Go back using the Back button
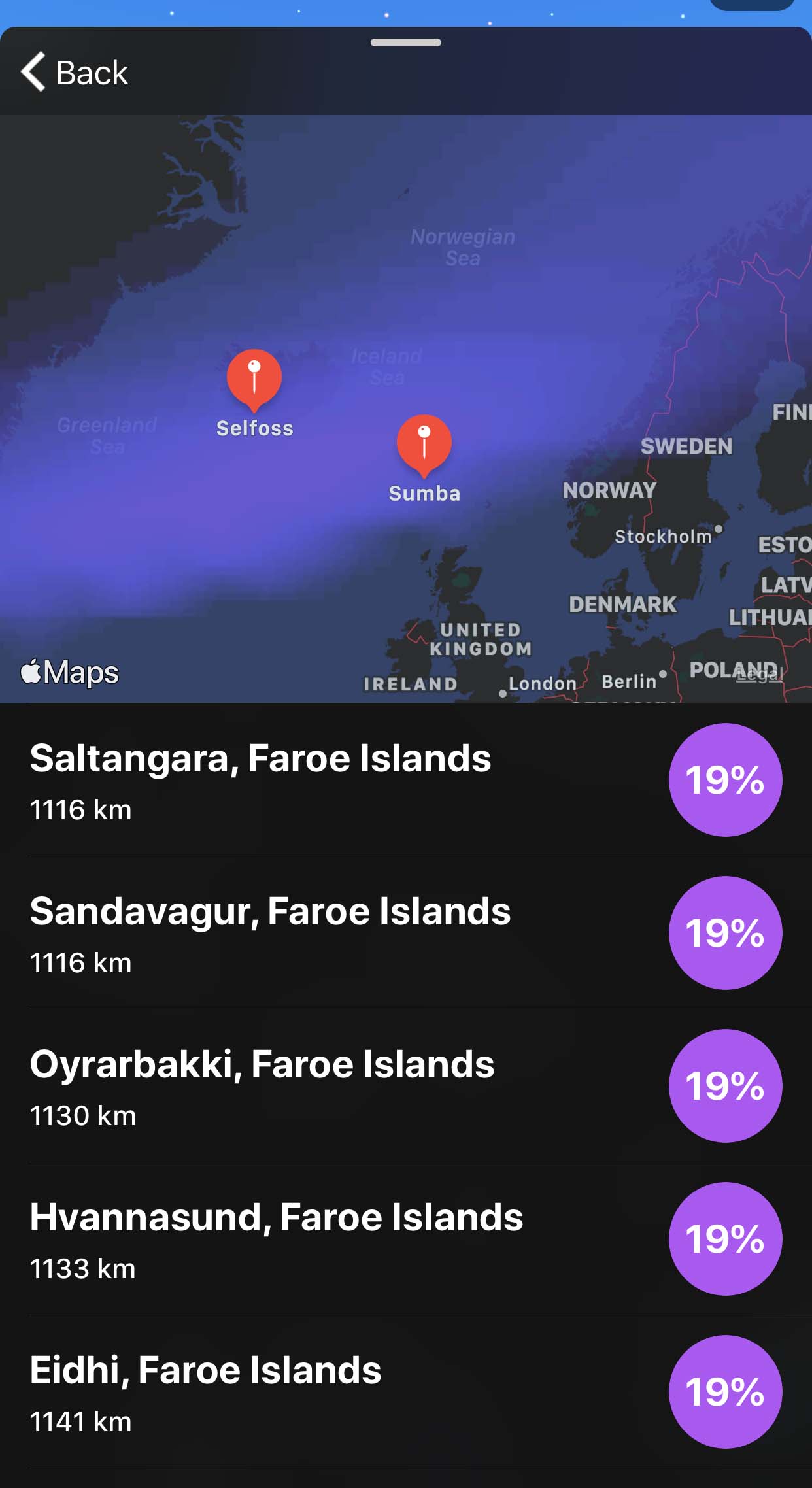This screenshot has height=1488, width=812. coord(75,72)
